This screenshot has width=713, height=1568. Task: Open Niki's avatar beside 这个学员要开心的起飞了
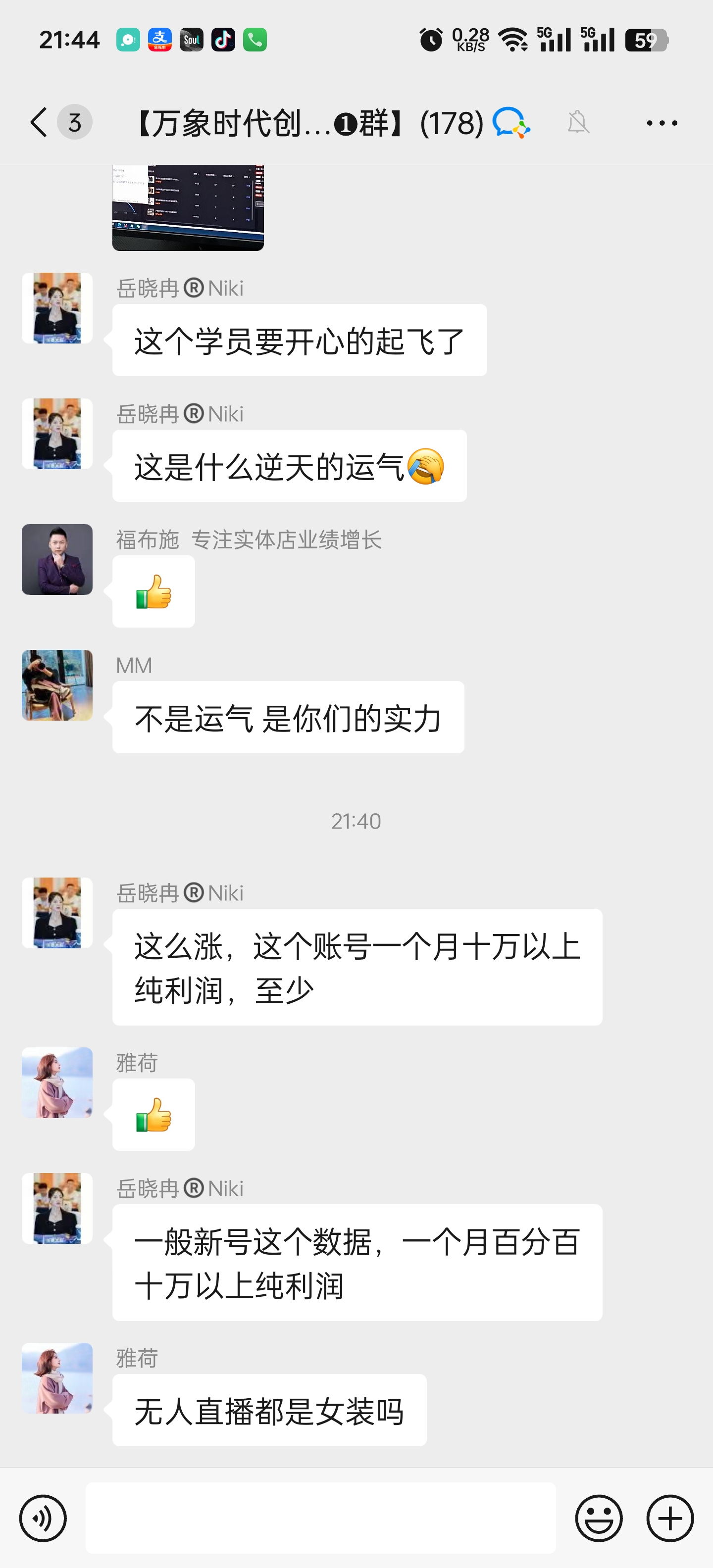(57, 308)
